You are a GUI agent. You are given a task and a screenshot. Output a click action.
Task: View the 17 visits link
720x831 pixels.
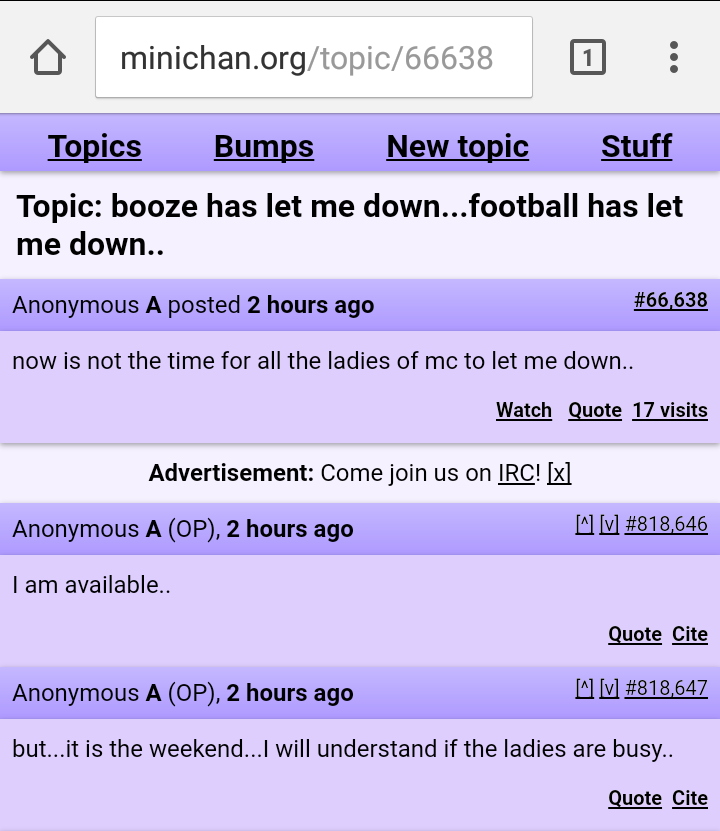670,410
